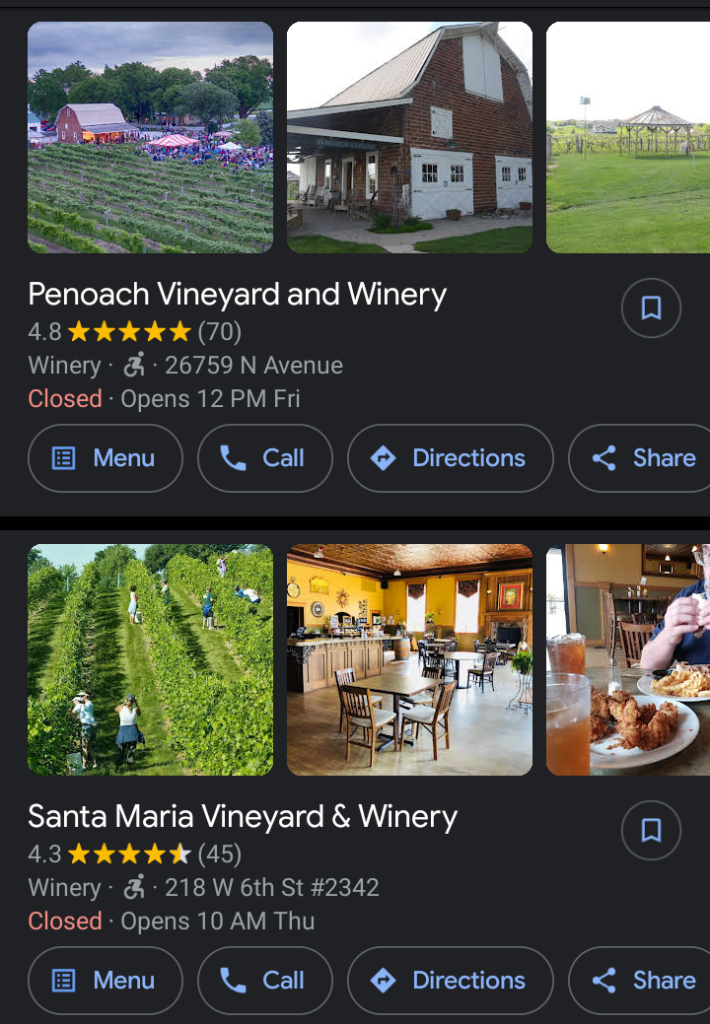
Task: Save Penoach Vineyard and Winery with bookmark icon
Action: pos(651,308)
